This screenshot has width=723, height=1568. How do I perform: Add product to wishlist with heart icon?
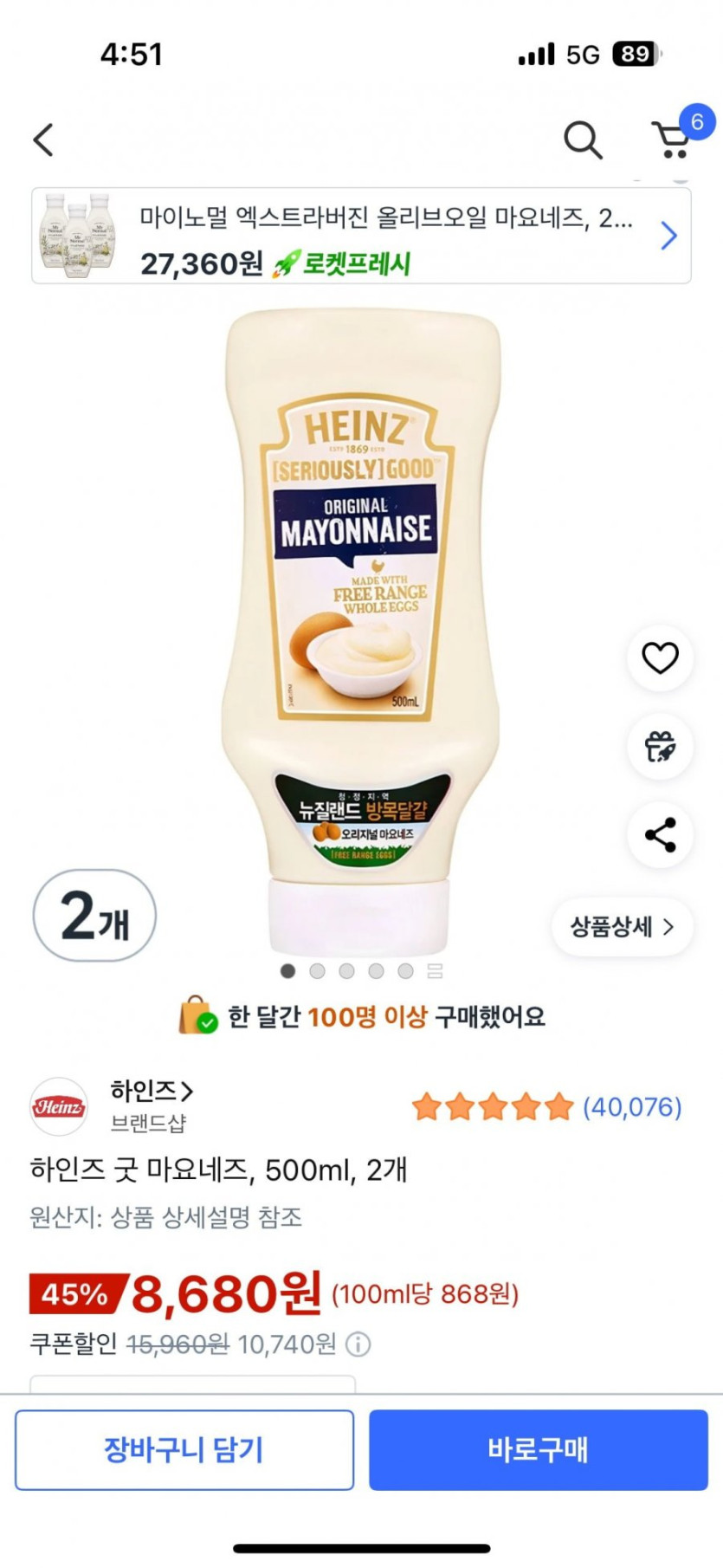coord(660,658)
